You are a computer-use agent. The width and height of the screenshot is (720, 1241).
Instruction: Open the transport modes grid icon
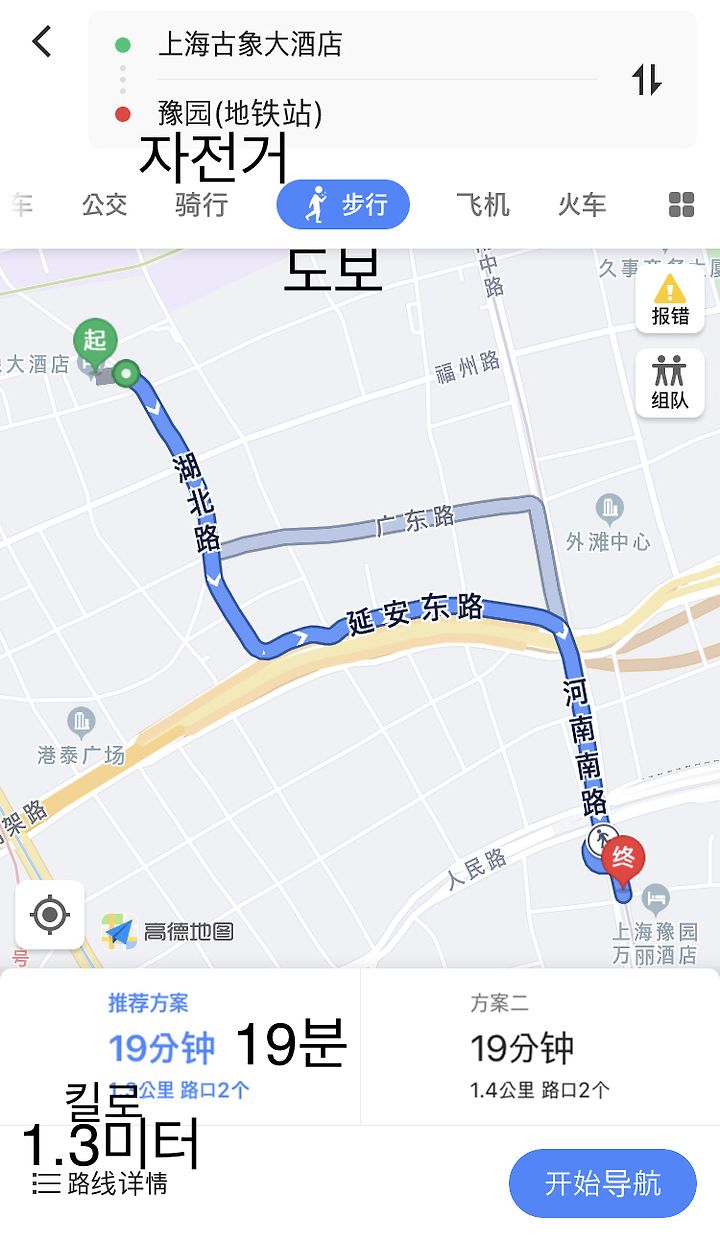coord(681,205)
